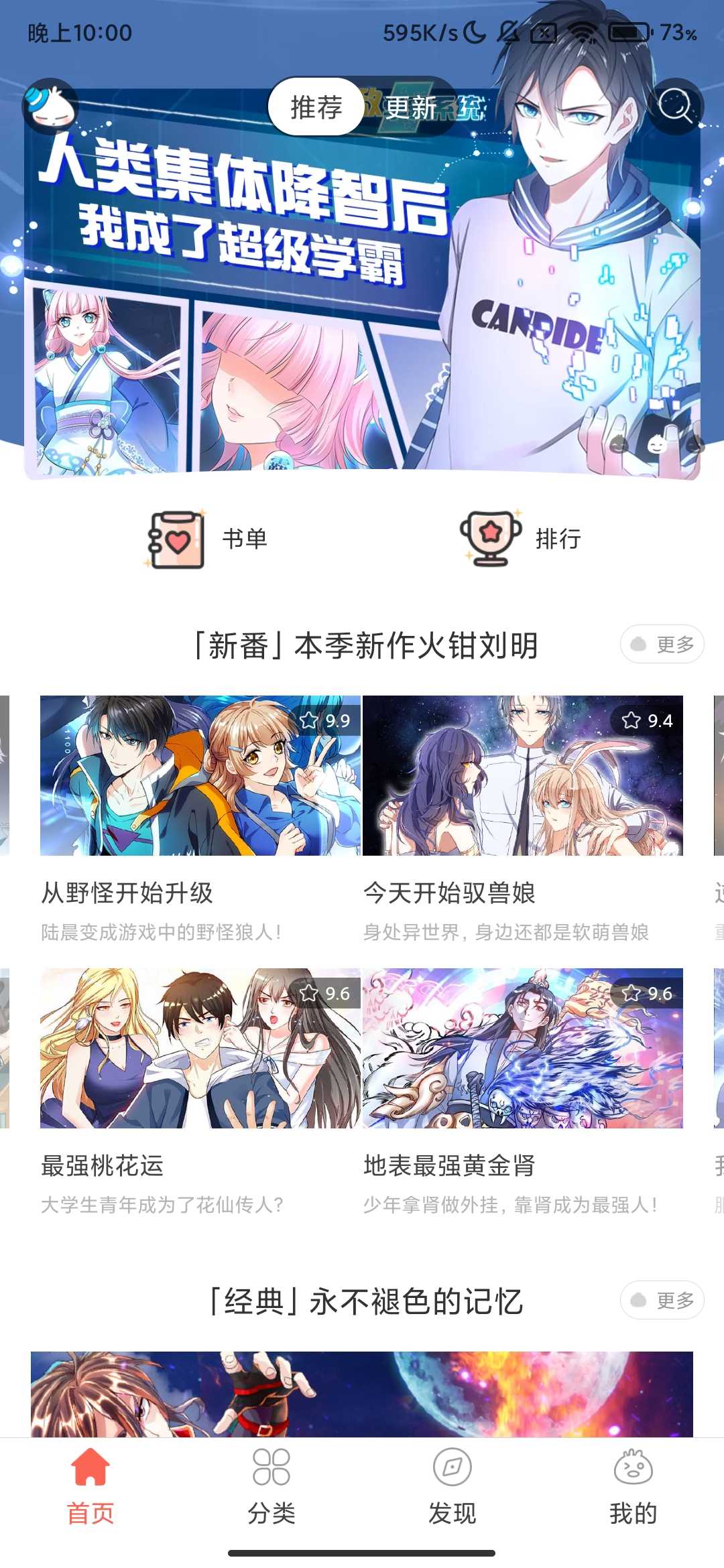Open the 排行 rankings
The image size is (724, 1568).
(520, 539)
